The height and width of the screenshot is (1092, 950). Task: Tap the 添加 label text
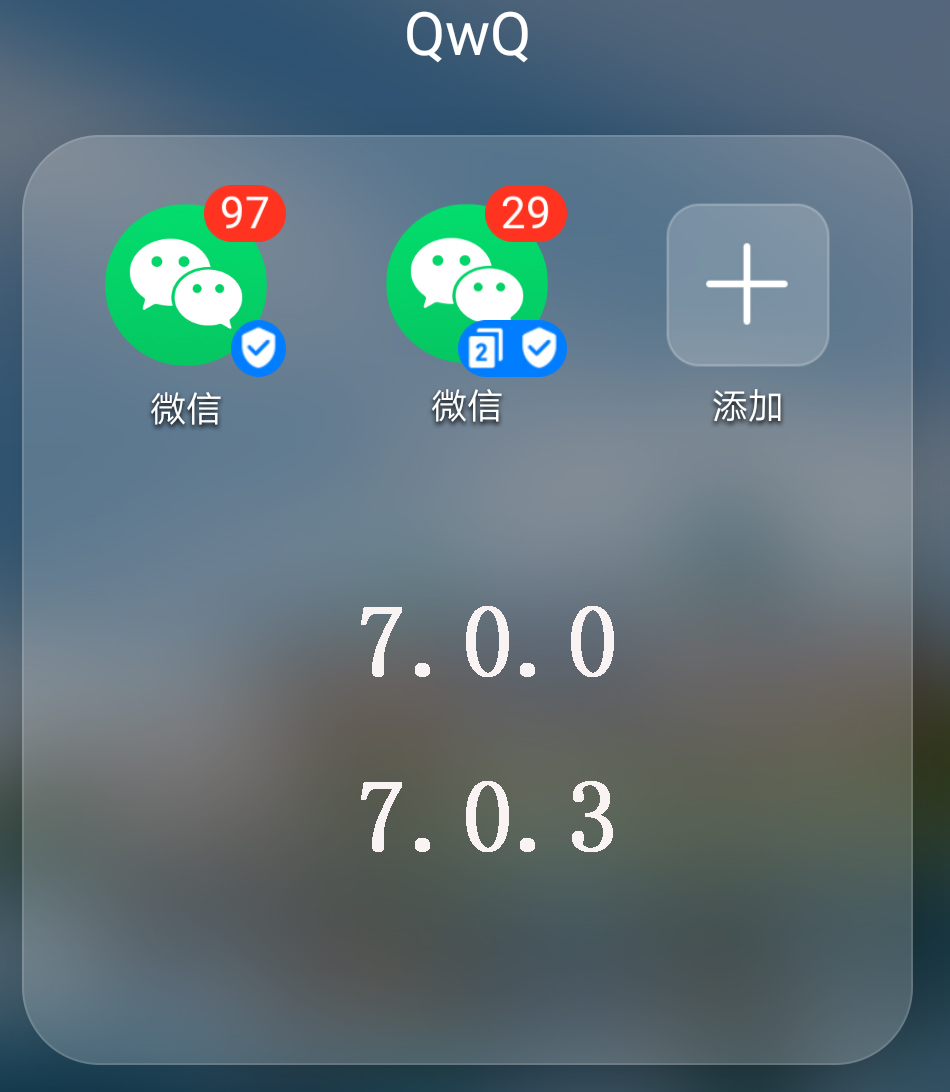point(747,408)
